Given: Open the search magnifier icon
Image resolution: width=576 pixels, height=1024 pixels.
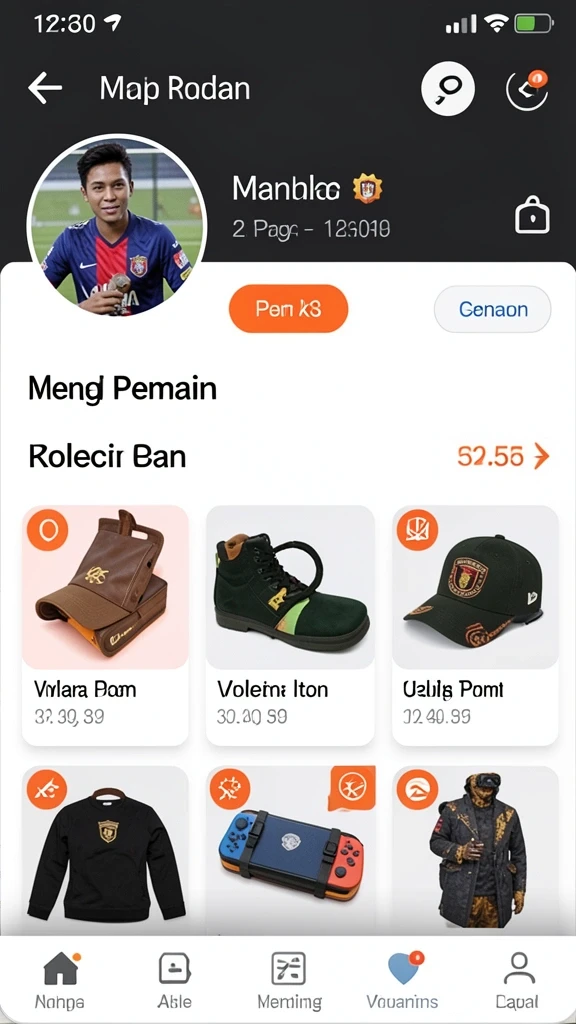Looking at the screenshot, I should coord(448,89).
